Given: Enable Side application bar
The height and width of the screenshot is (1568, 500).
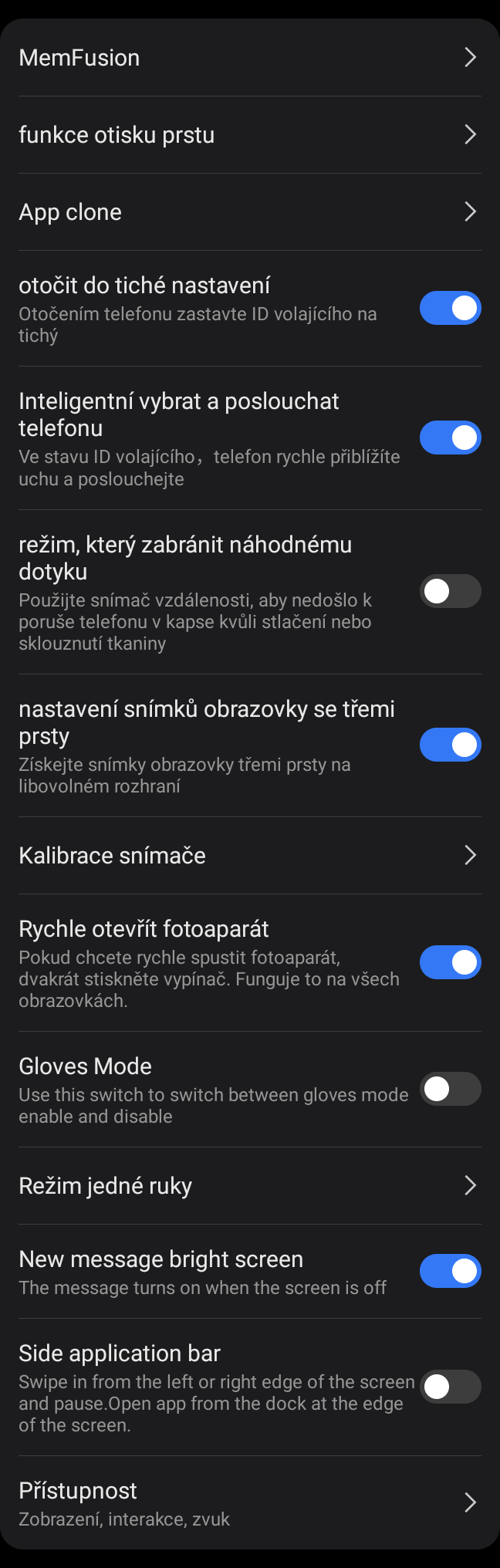Looking at the screenshot, I should coord(450,1387).
